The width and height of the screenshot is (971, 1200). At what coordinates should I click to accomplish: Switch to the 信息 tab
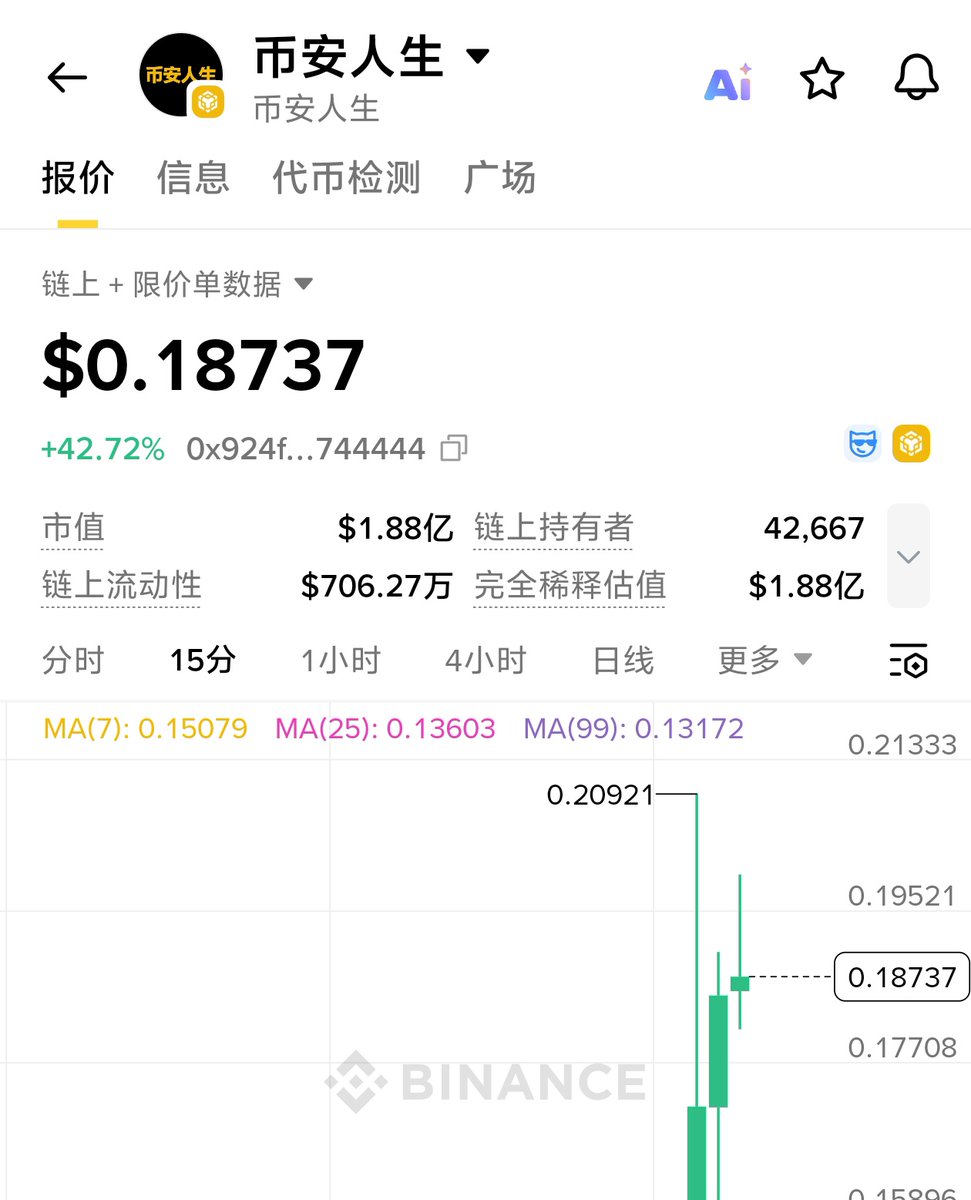pyautogui.click(x=193, y=178)
